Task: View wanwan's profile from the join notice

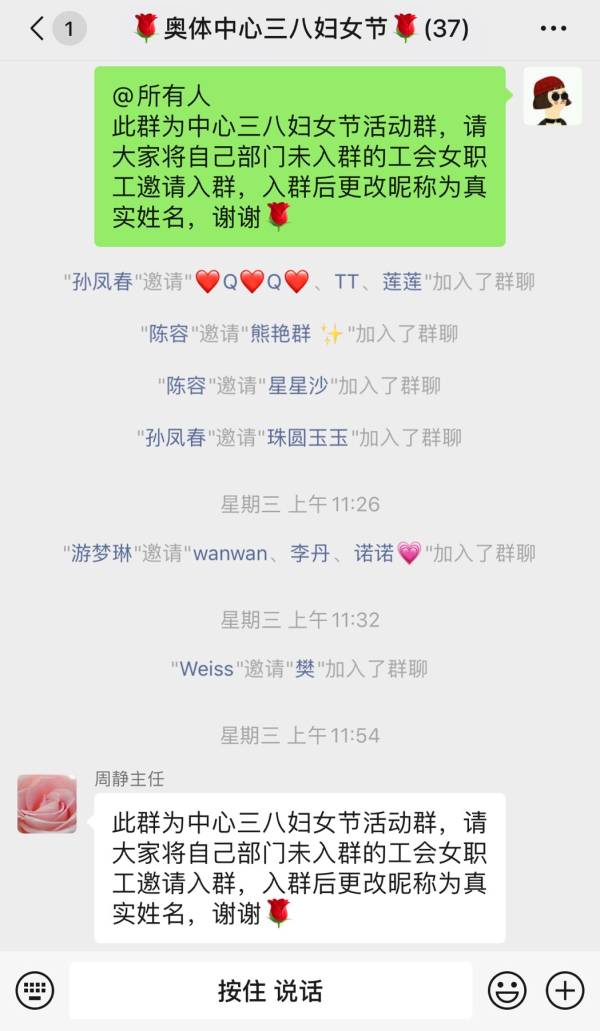Action: [x=231, y=553]
